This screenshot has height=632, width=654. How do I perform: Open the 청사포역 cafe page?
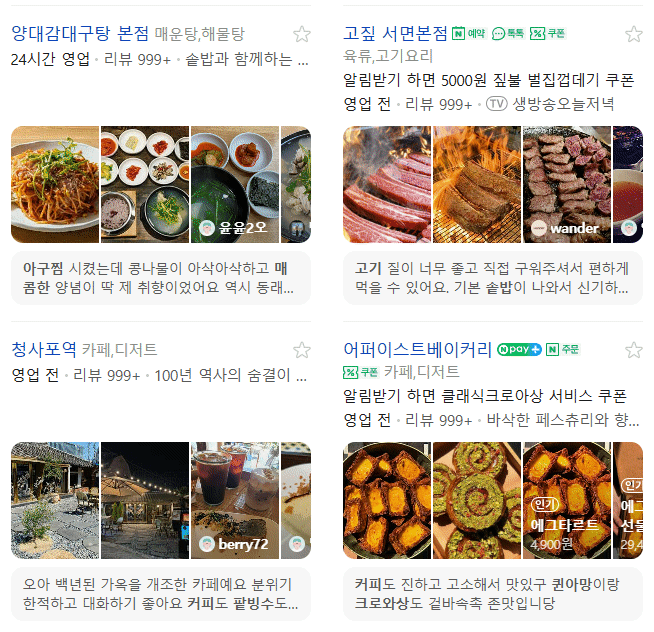point(44,349)
